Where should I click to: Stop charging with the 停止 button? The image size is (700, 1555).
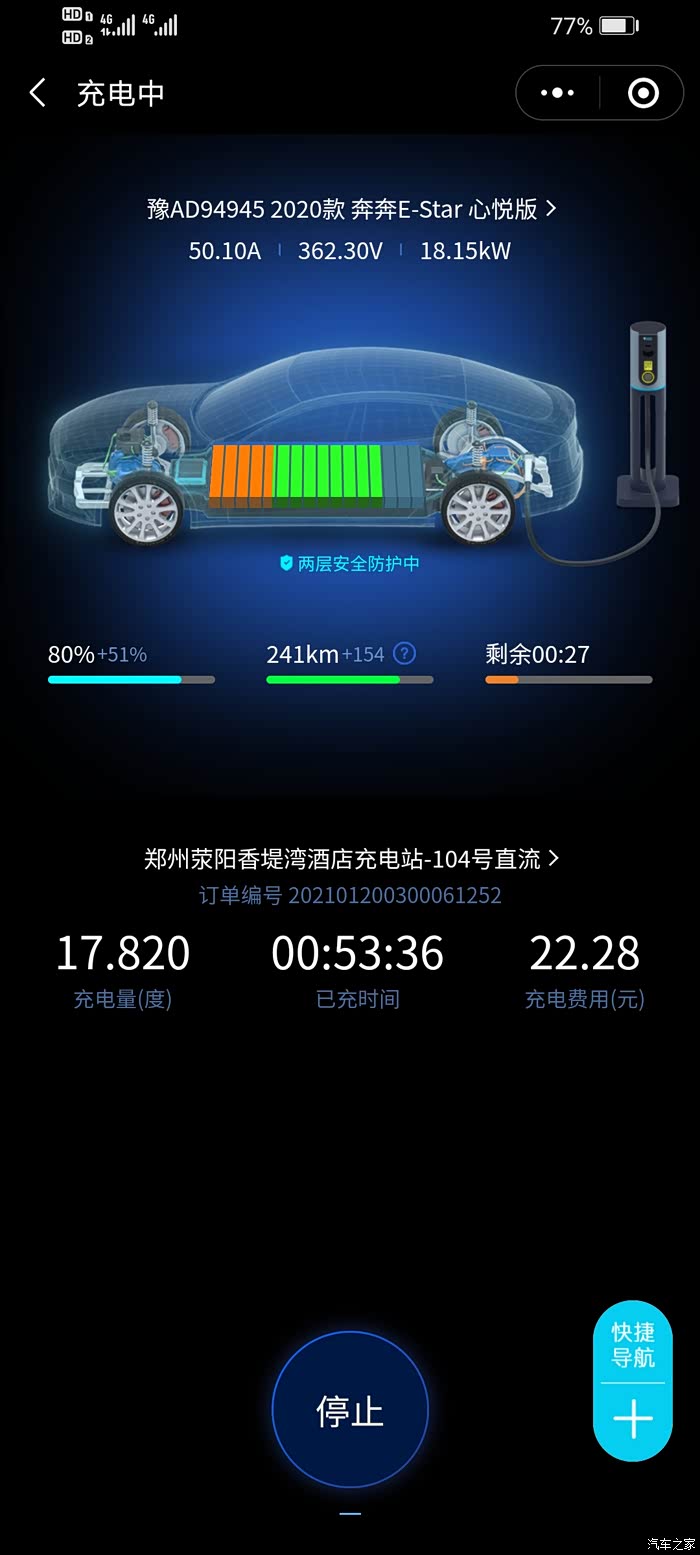click(350, 1410)
